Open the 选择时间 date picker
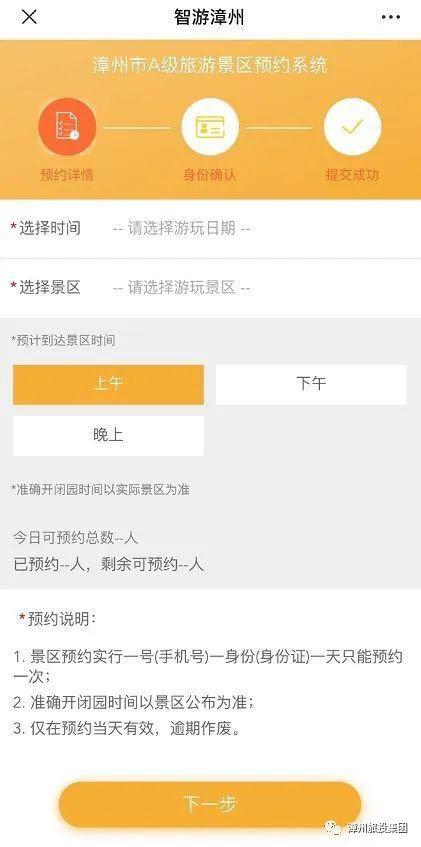The width and height of the screenshot is (421, 847). click(x=210, y=228)
